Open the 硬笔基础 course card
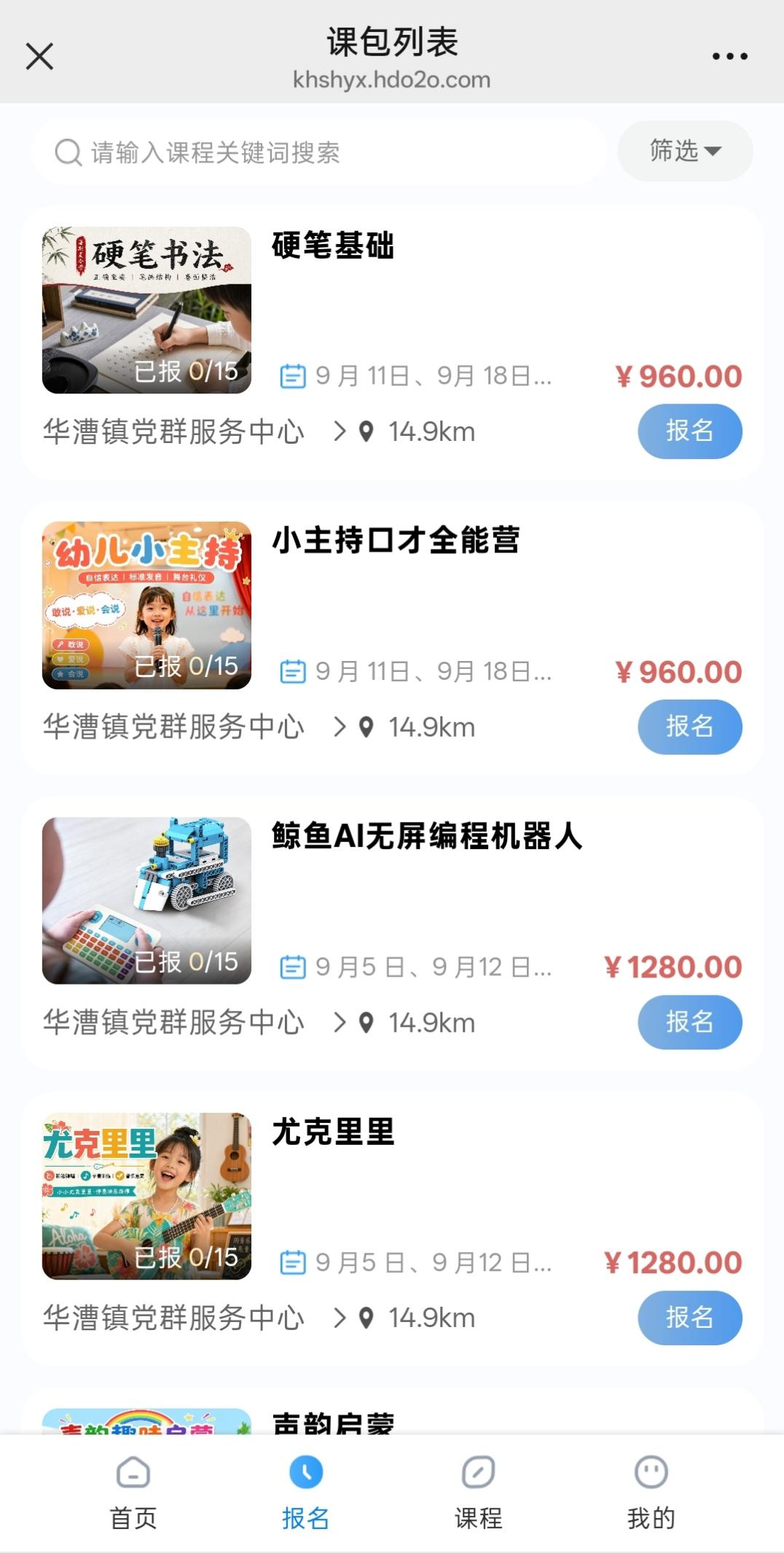This screenshot has width=784, height=1553. pyautogui.click(x=392, y=343)
